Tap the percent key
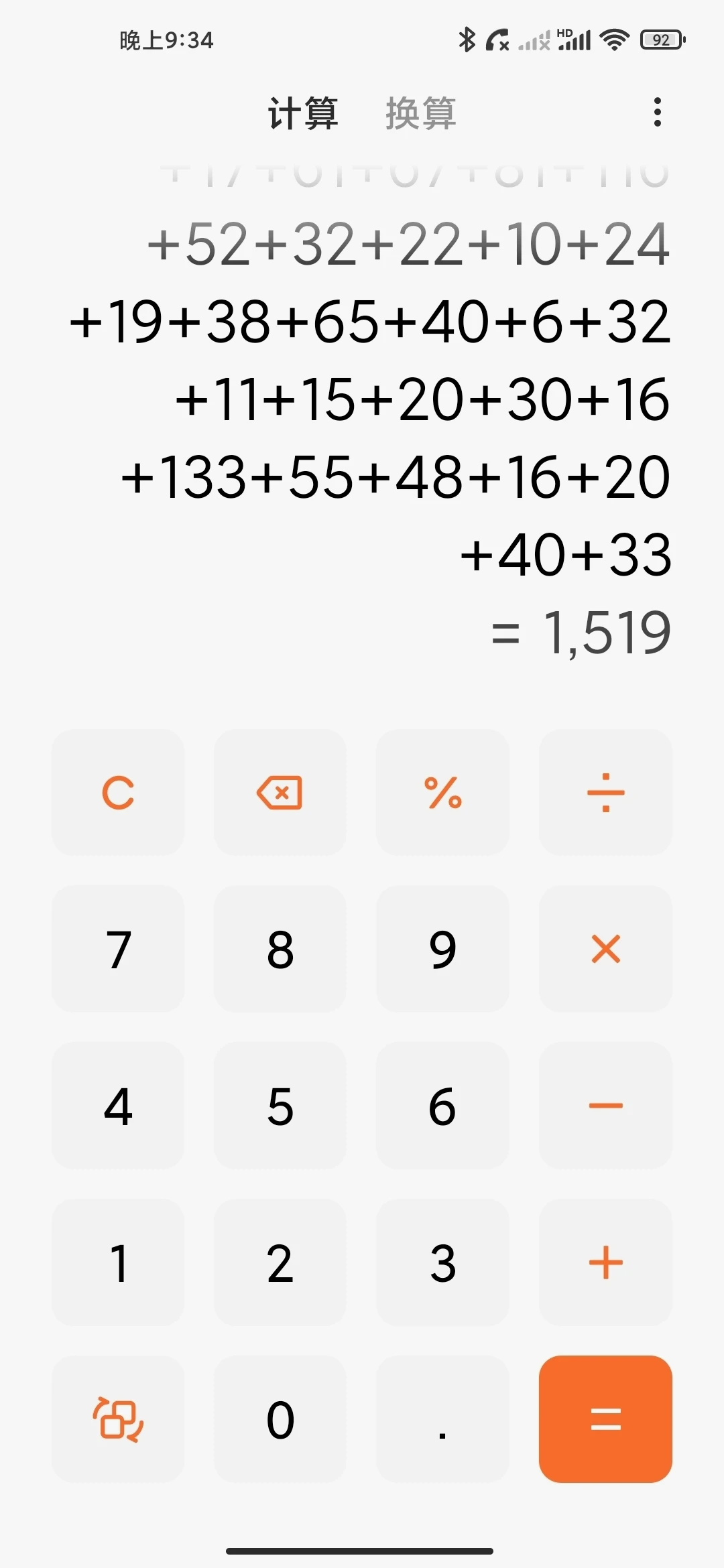 [442, 793]
